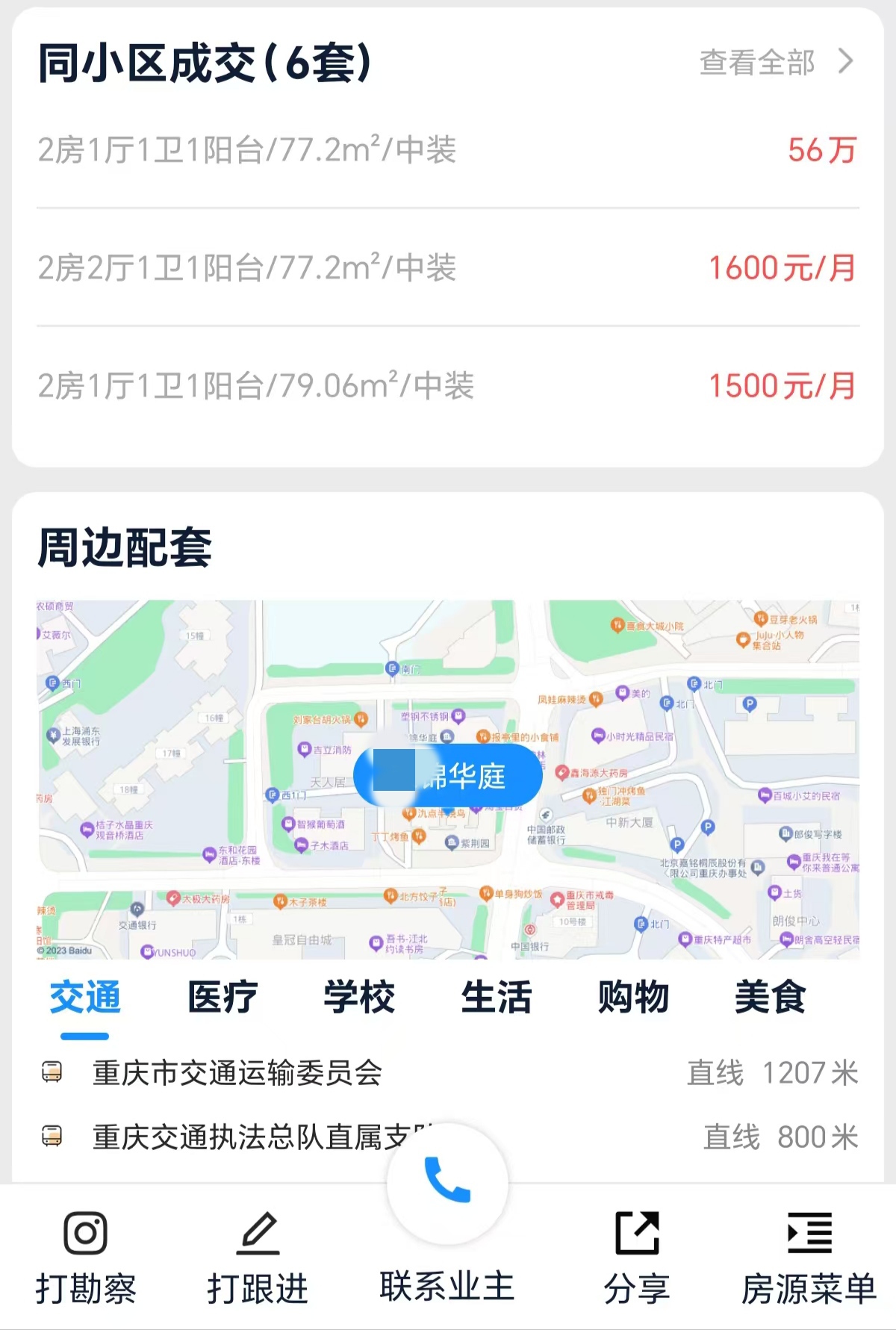
Task: Open the 1600元/月 transaction record
Action: click(x=448, y=268)
